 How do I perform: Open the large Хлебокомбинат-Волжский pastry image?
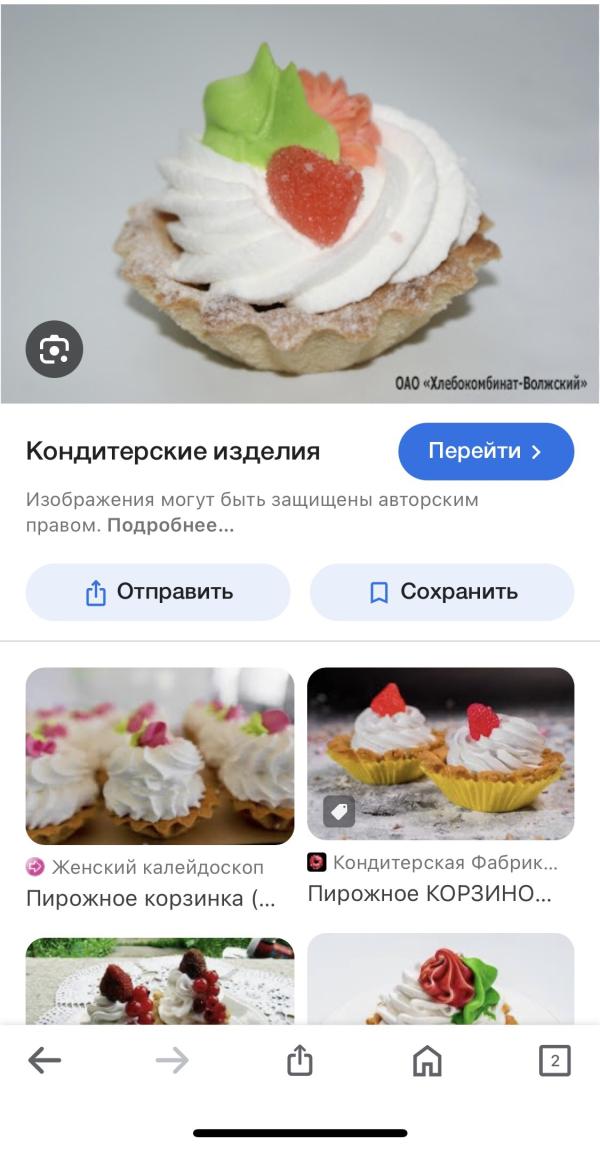click(300, 200)
